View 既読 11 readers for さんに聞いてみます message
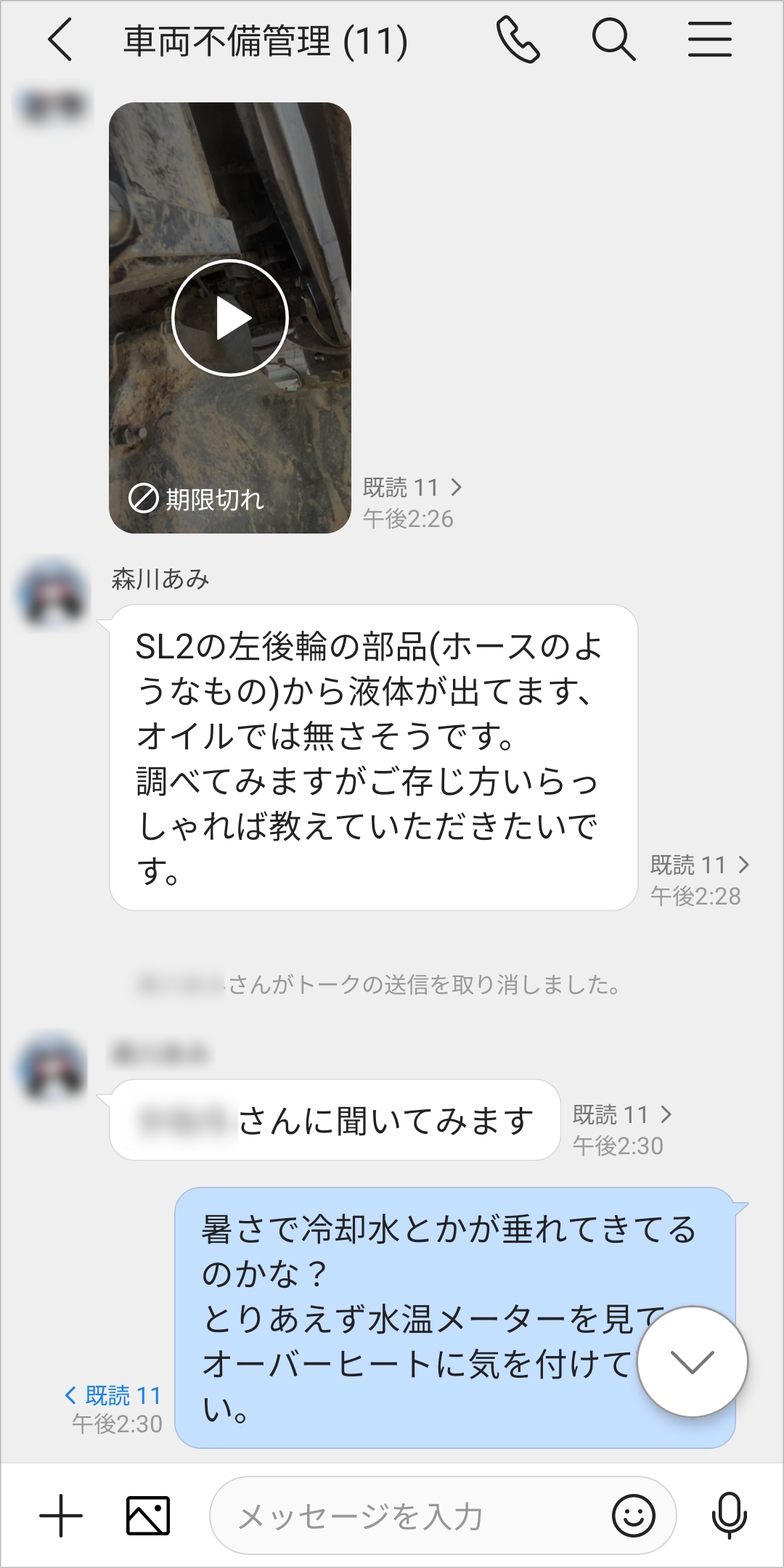Image resolution: width=784 pixels, height=1568 pixels. click(x=621, y=1114)
